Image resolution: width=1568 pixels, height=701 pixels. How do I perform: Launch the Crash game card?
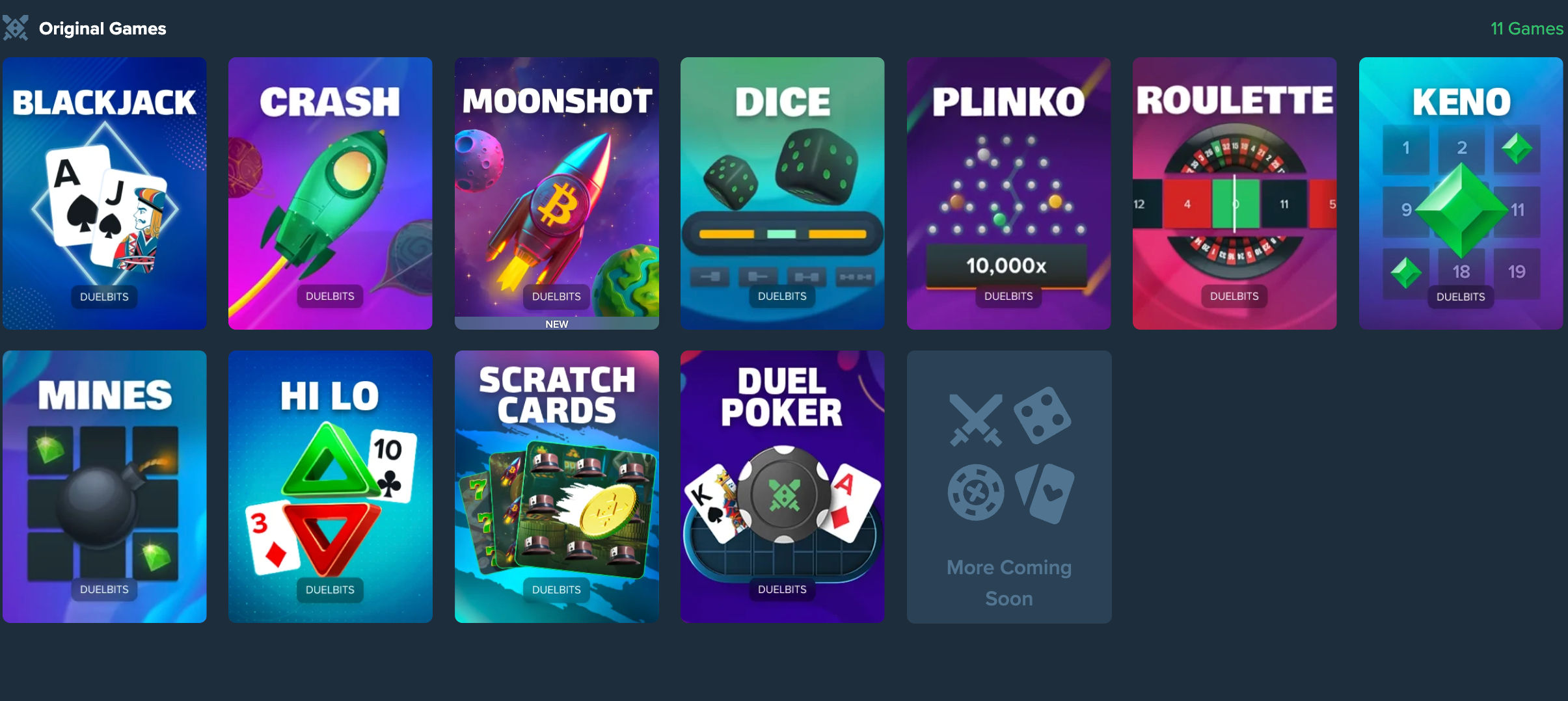coord(330,193)
